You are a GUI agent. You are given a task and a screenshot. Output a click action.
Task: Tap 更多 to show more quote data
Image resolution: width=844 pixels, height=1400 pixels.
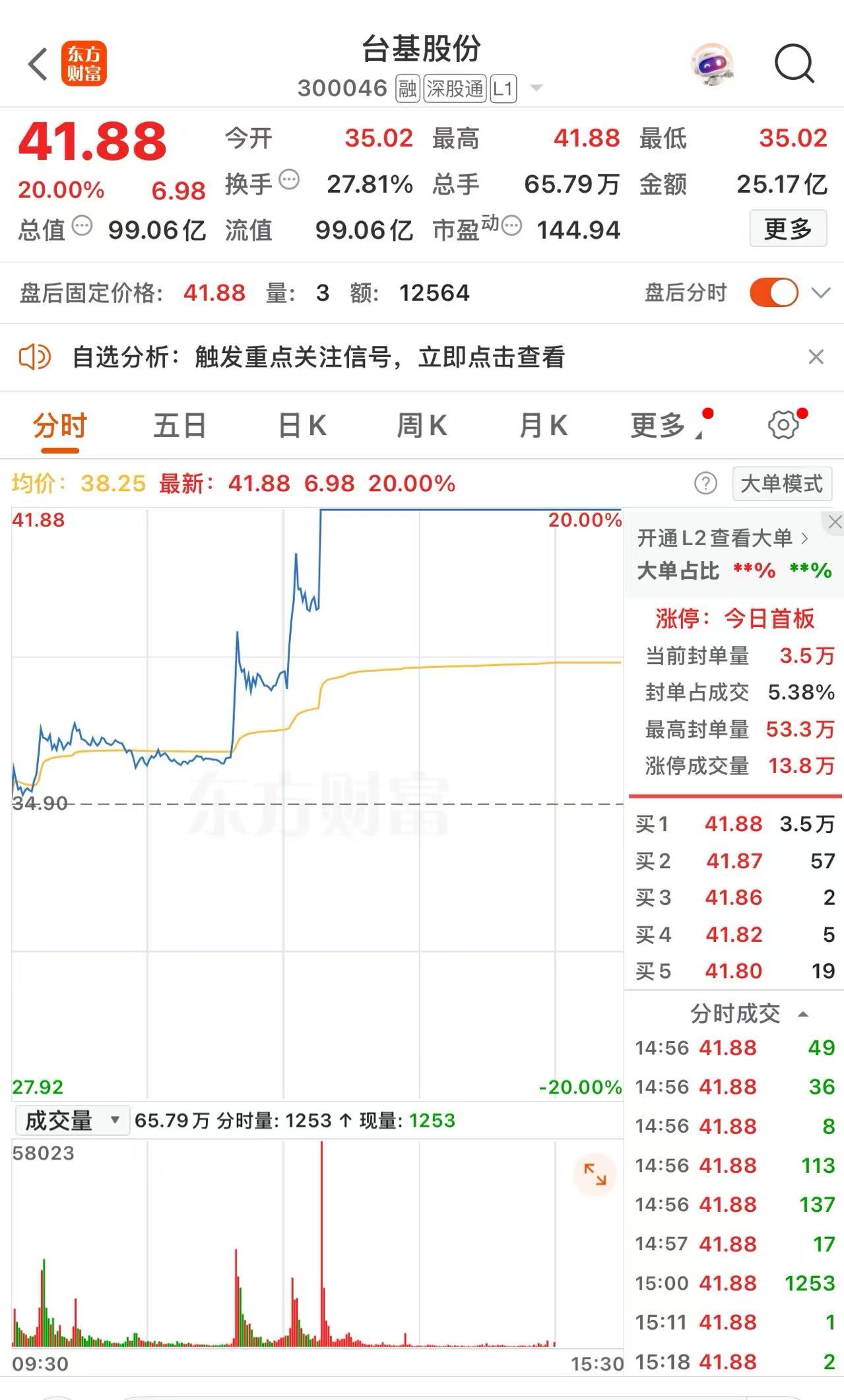[x=788, y=229]
